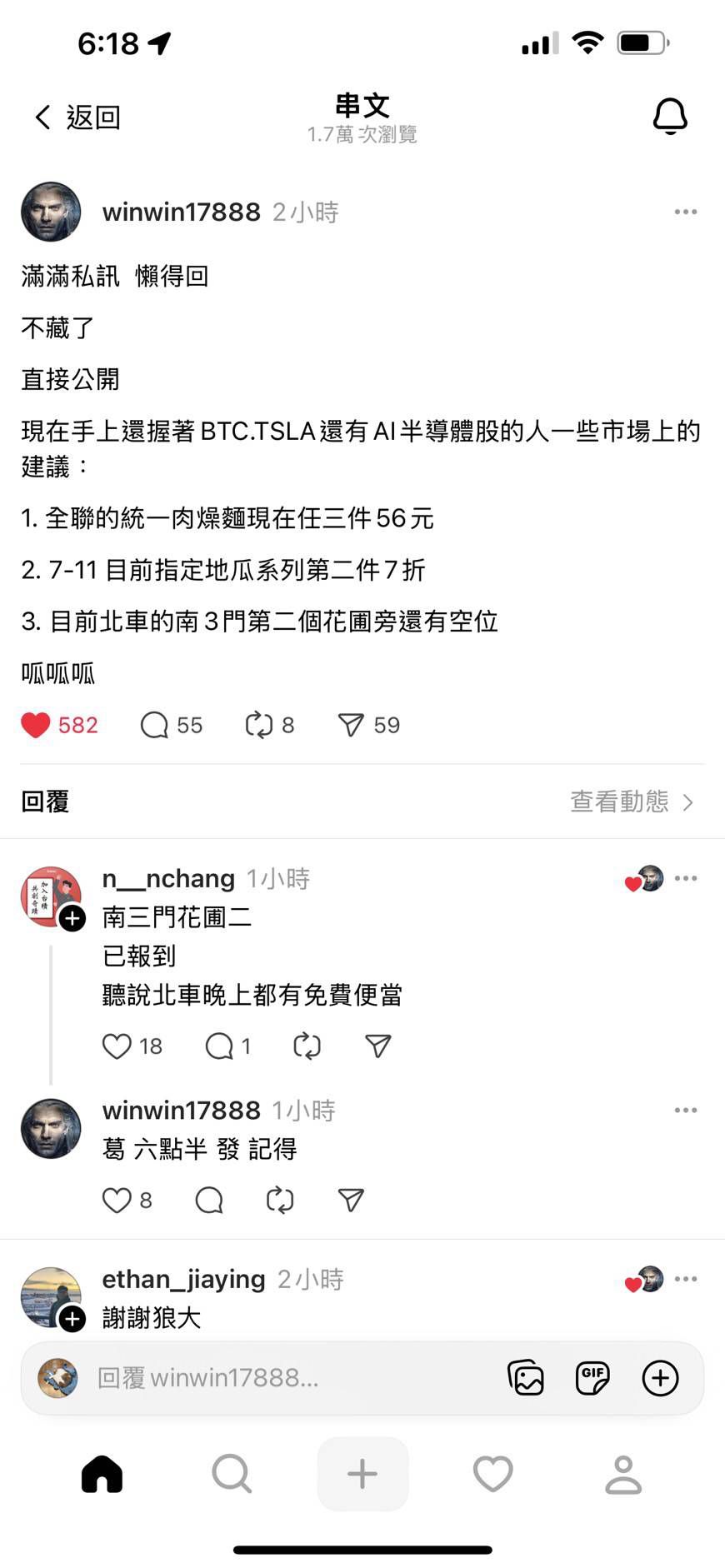The width and height of the screenshot is (725, 1568).
Task: Open the notifications bell icon
Action: (x=670, y=117)
